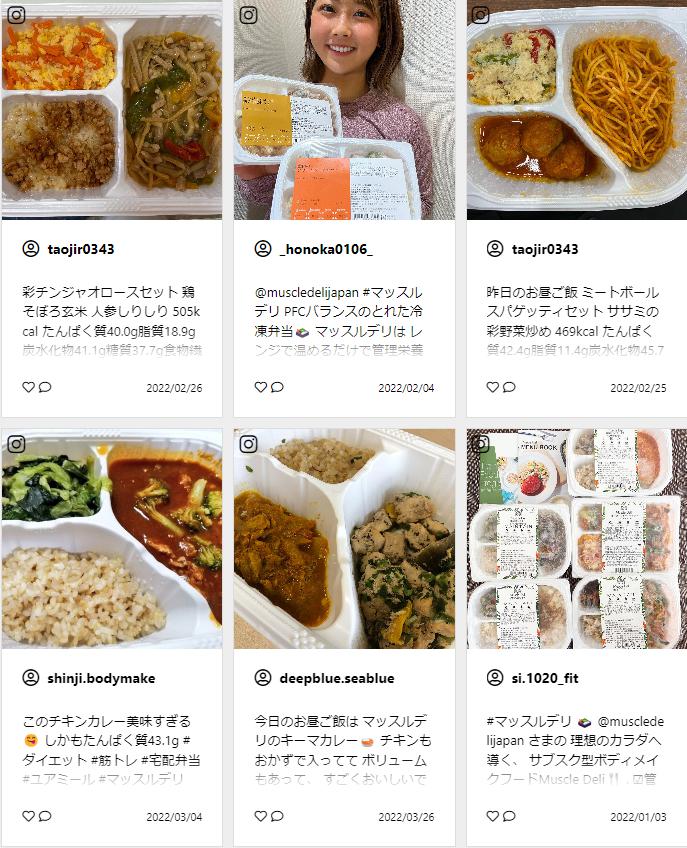Like shinji.bodymake's post

pyautogui.click(x=29, y=816)
